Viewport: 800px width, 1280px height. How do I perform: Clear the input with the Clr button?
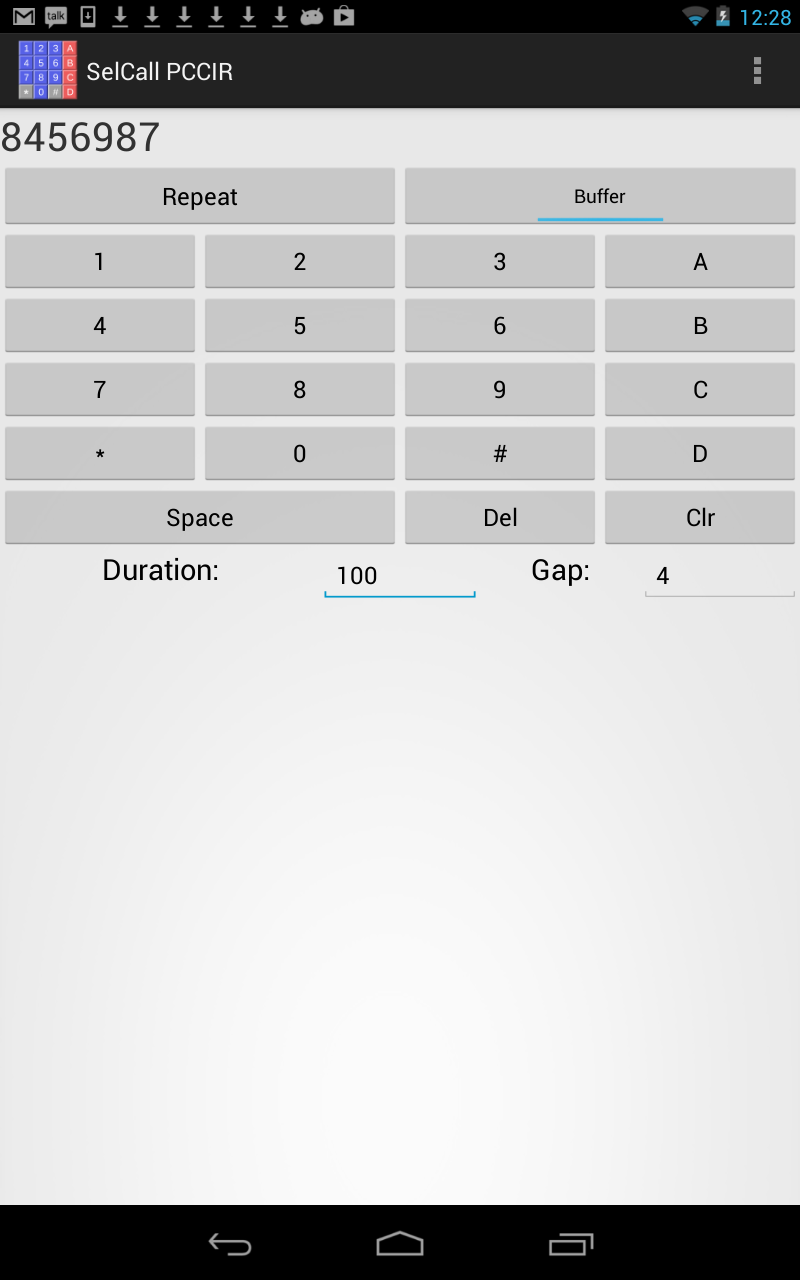coord(699,517)
